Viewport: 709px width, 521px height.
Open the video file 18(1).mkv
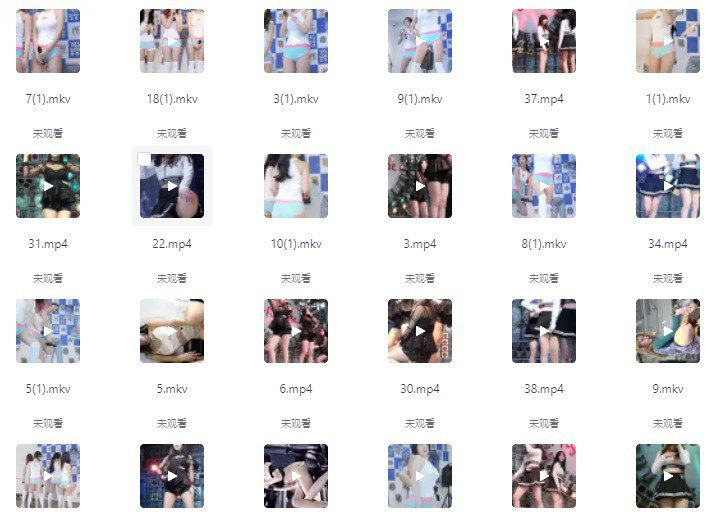pyautogui.click(x=172, y=41)
